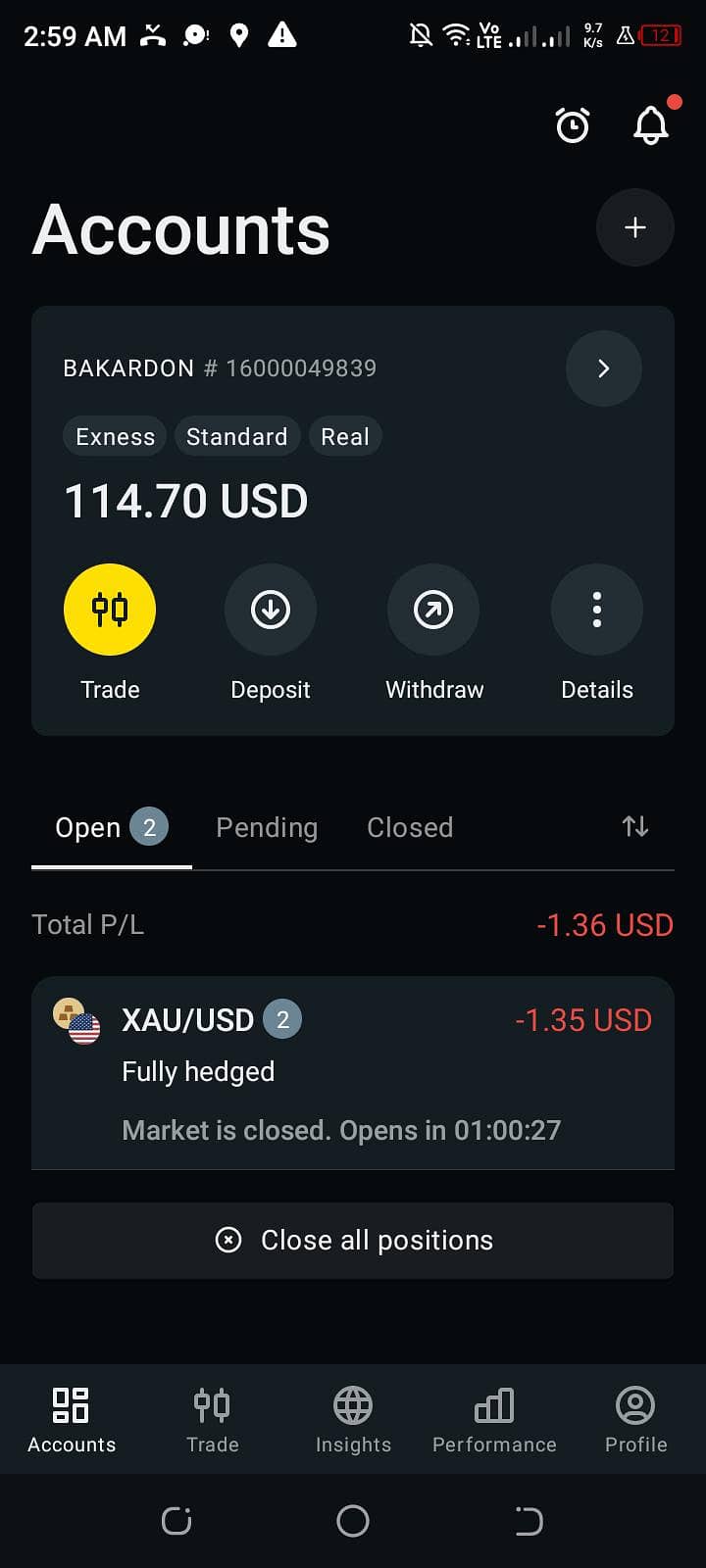Deposit funds into the account

271,610
